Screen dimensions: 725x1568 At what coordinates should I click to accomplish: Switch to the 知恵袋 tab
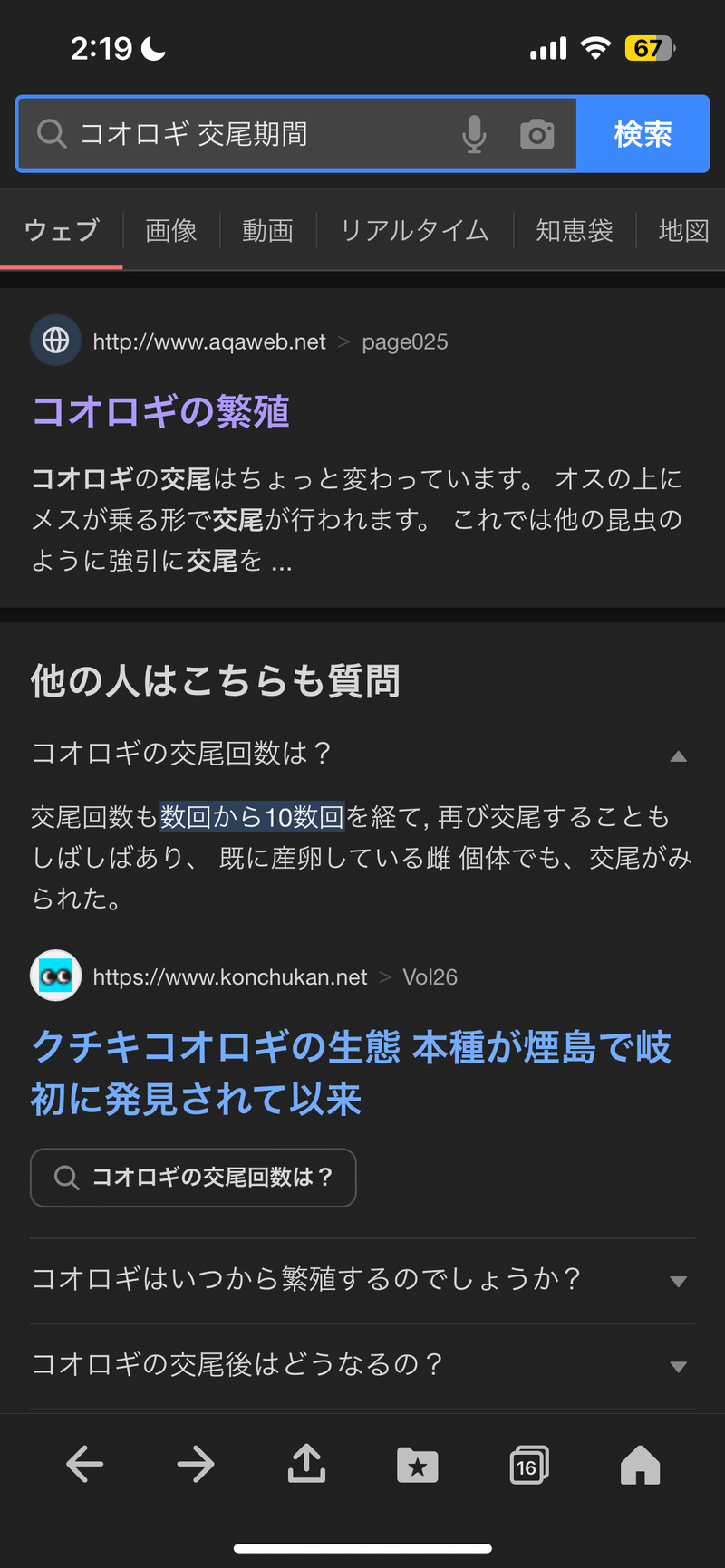pyautogui.click(x=574, y=231)
